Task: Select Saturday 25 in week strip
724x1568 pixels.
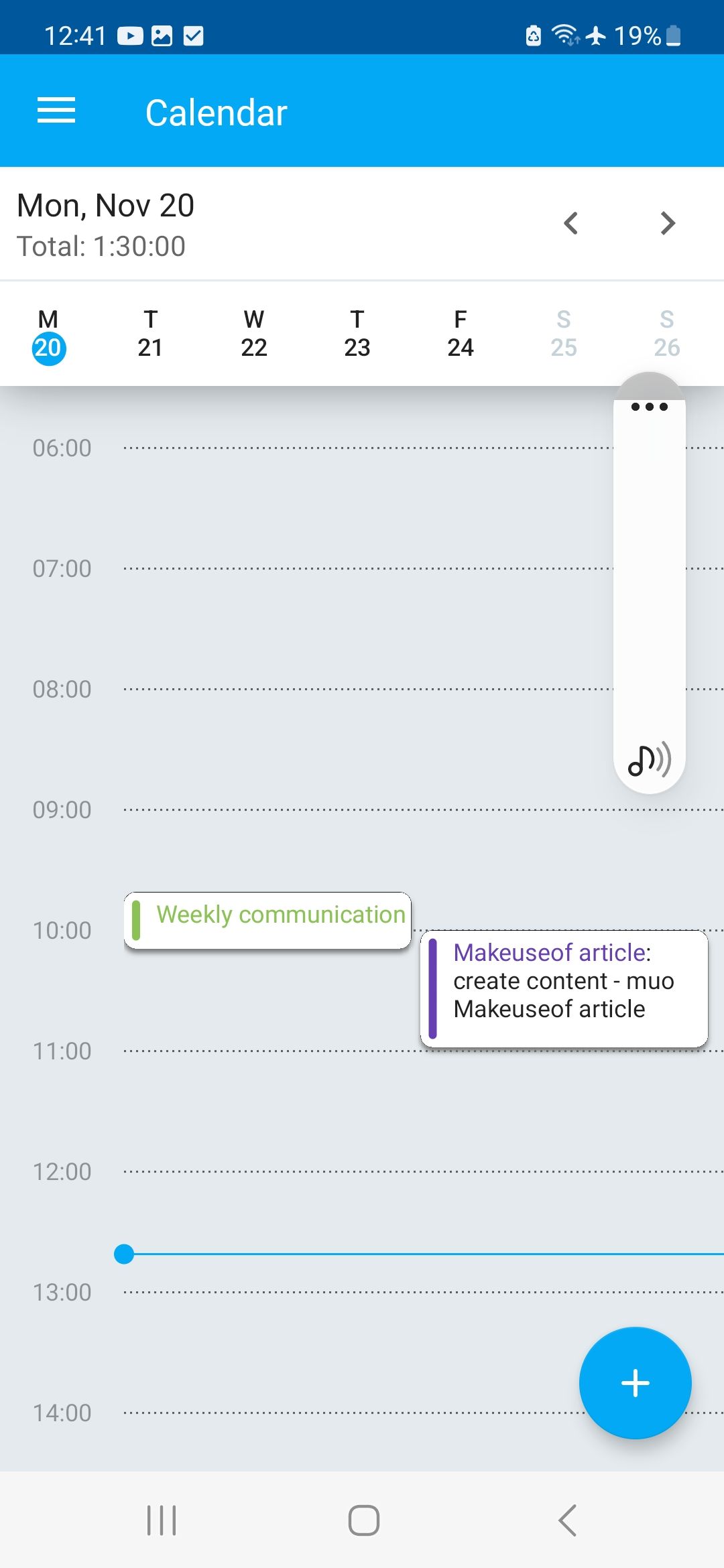Action: [564, 334]
